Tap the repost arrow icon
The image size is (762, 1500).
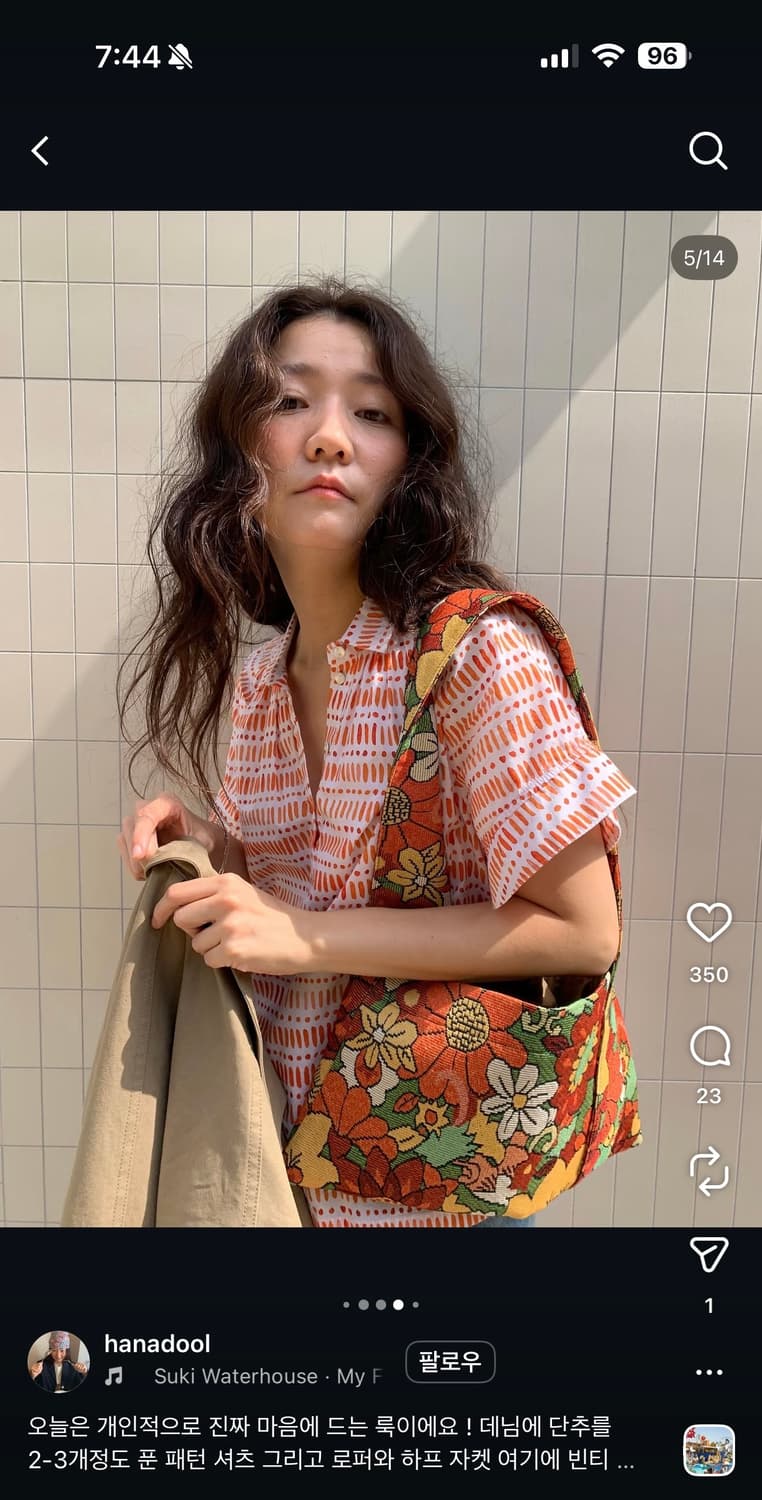(x=709, y=1170)
